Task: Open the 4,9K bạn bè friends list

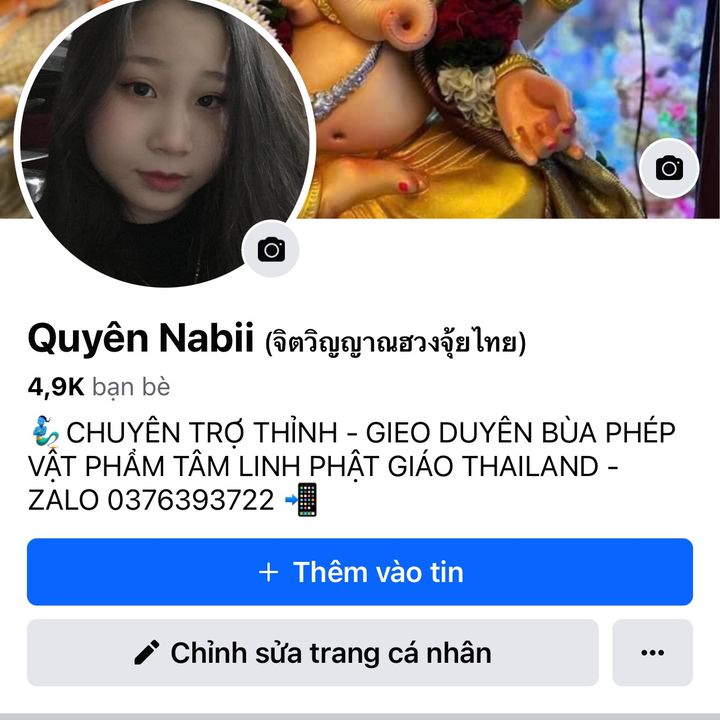Action: (98, 387)
